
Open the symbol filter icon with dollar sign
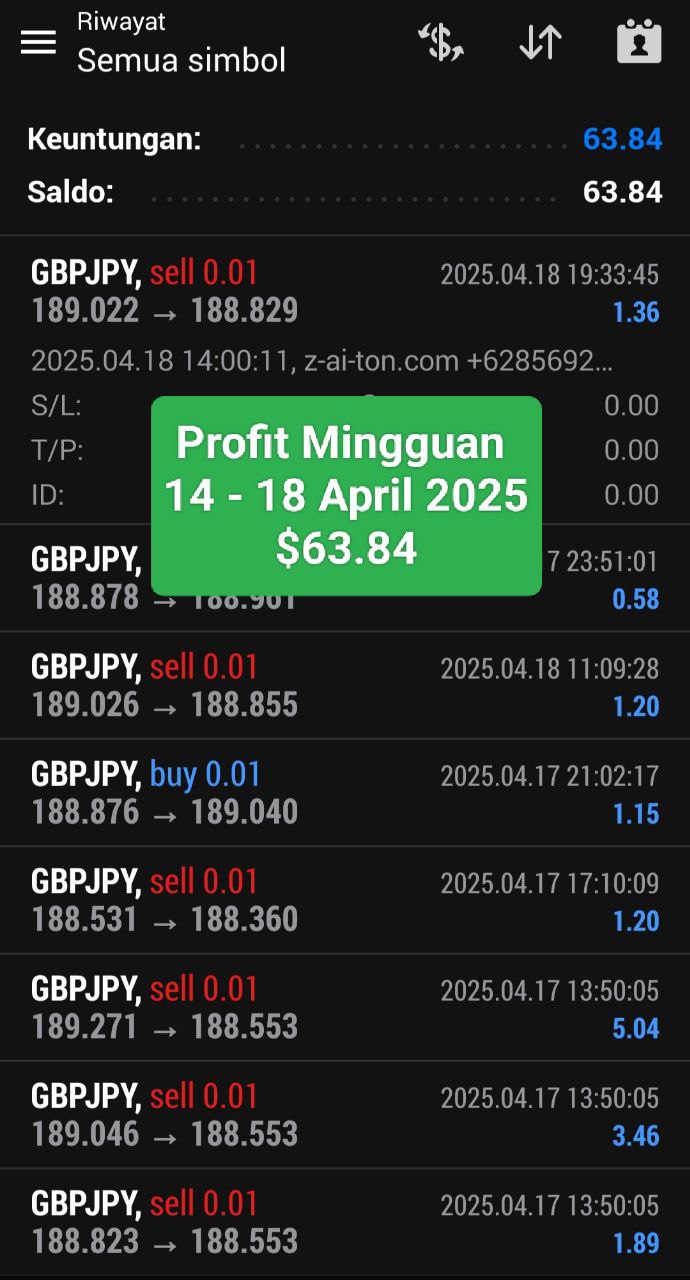(441, 42)
